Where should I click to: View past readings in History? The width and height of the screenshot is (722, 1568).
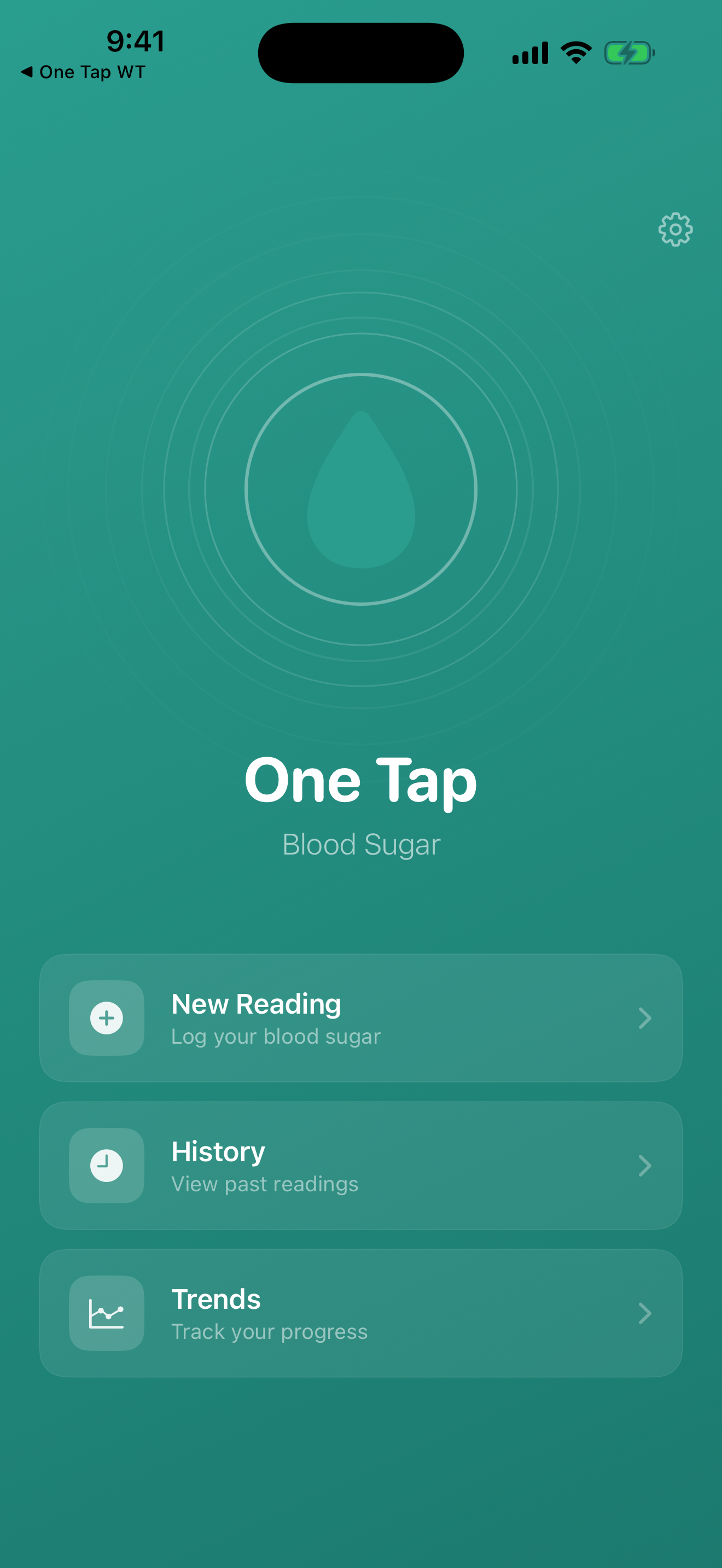pyautogui.click(x=361, y=1165)
